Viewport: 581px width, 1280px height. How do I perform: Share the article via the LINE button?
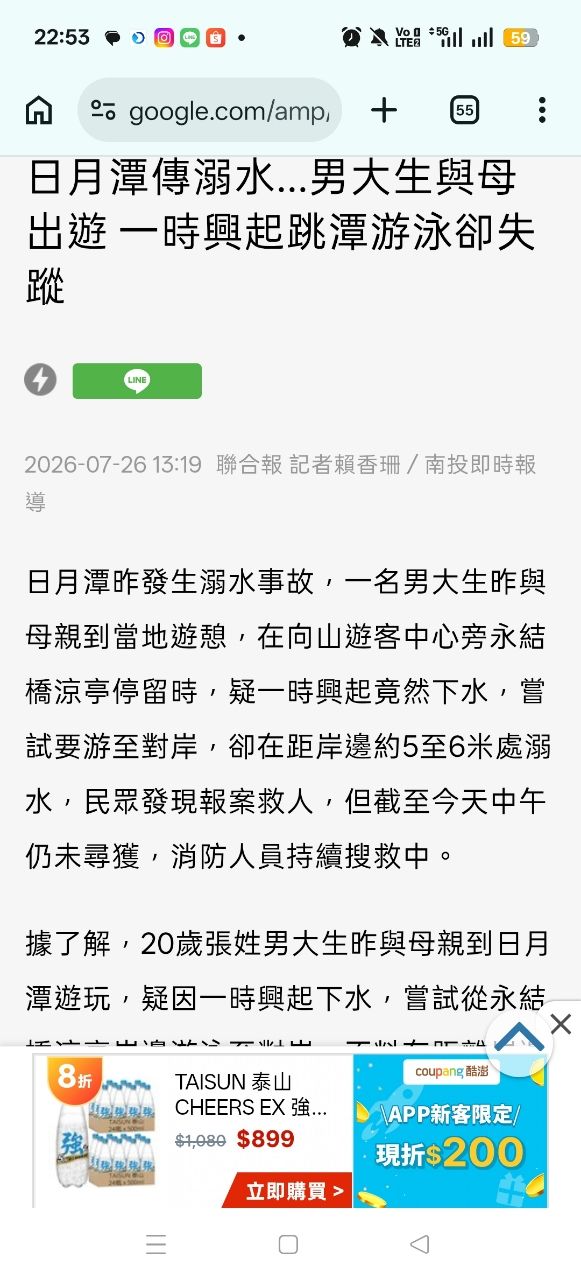coord(137,381)
